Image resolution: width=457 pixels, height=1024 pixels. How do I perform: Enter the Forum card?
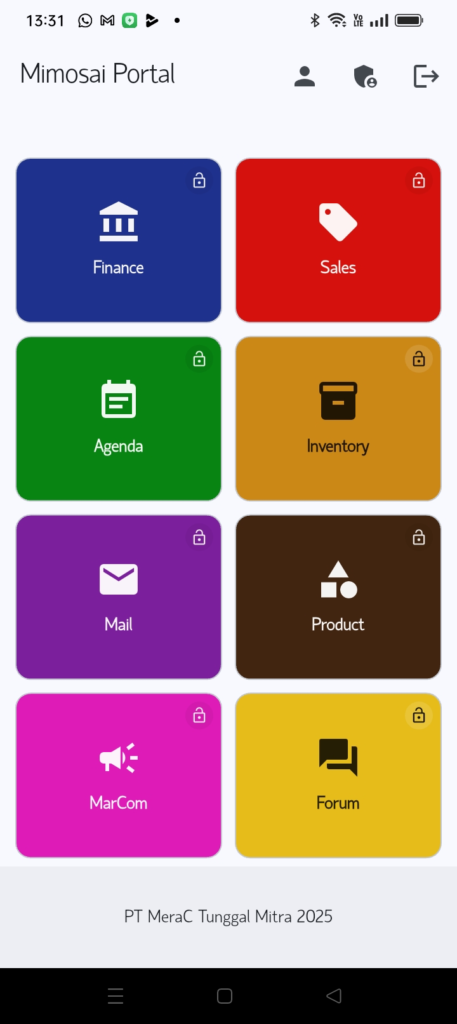(x=338, y=775)
